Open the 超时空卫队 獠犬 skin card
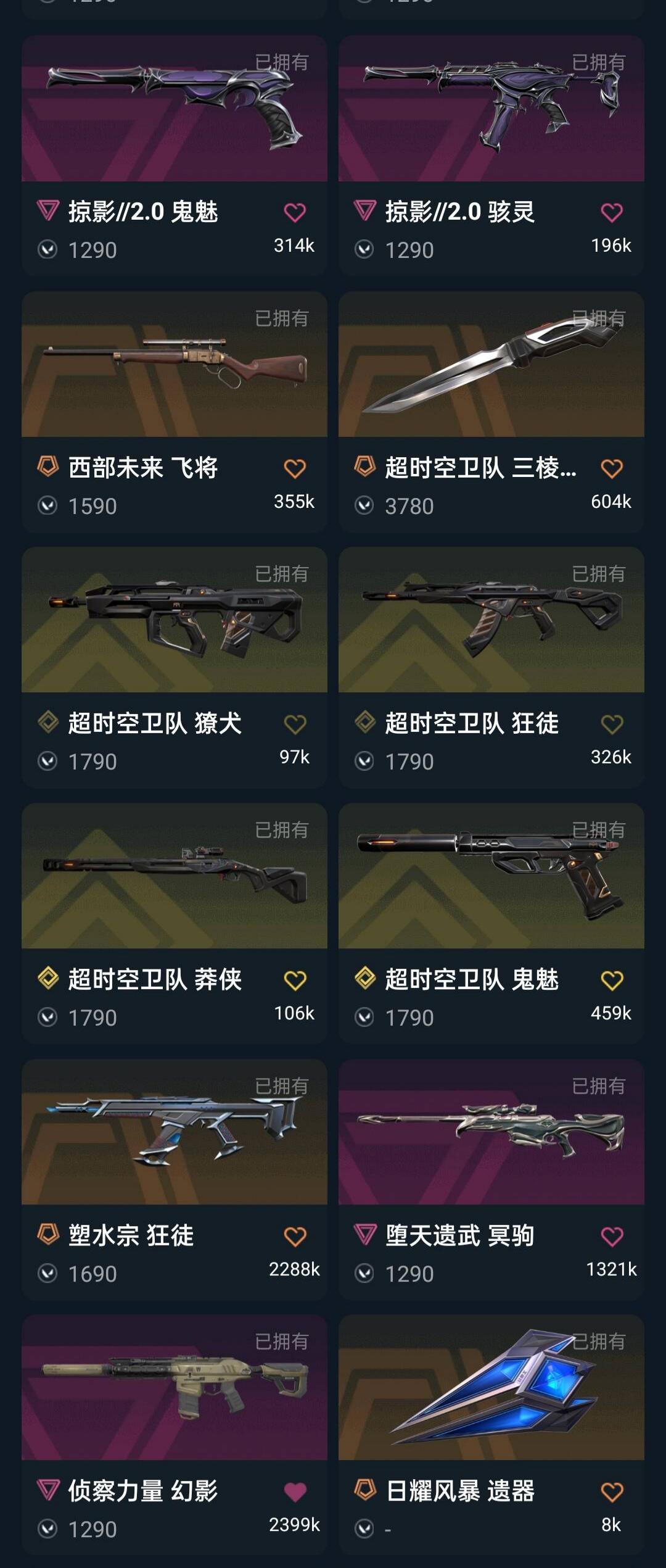 (x=174, y=621)
